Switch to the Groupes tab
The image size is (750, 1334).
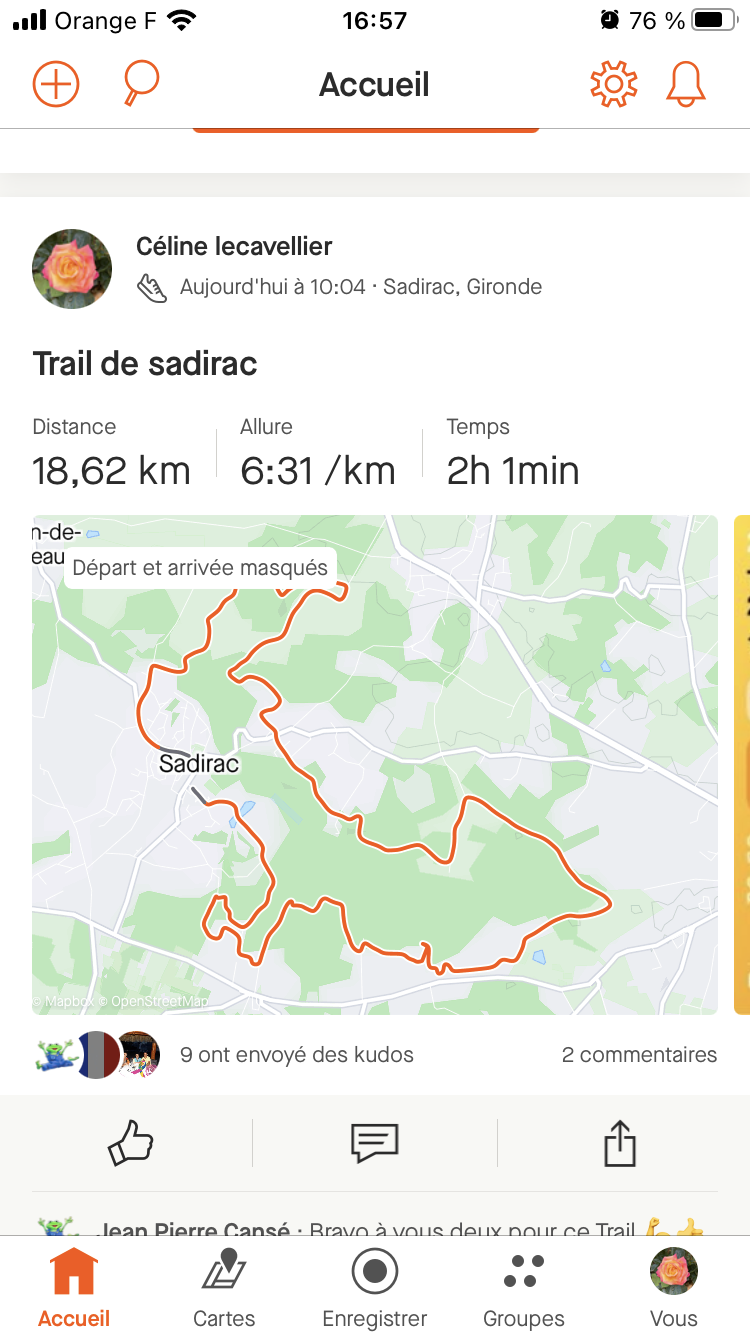524,1289
